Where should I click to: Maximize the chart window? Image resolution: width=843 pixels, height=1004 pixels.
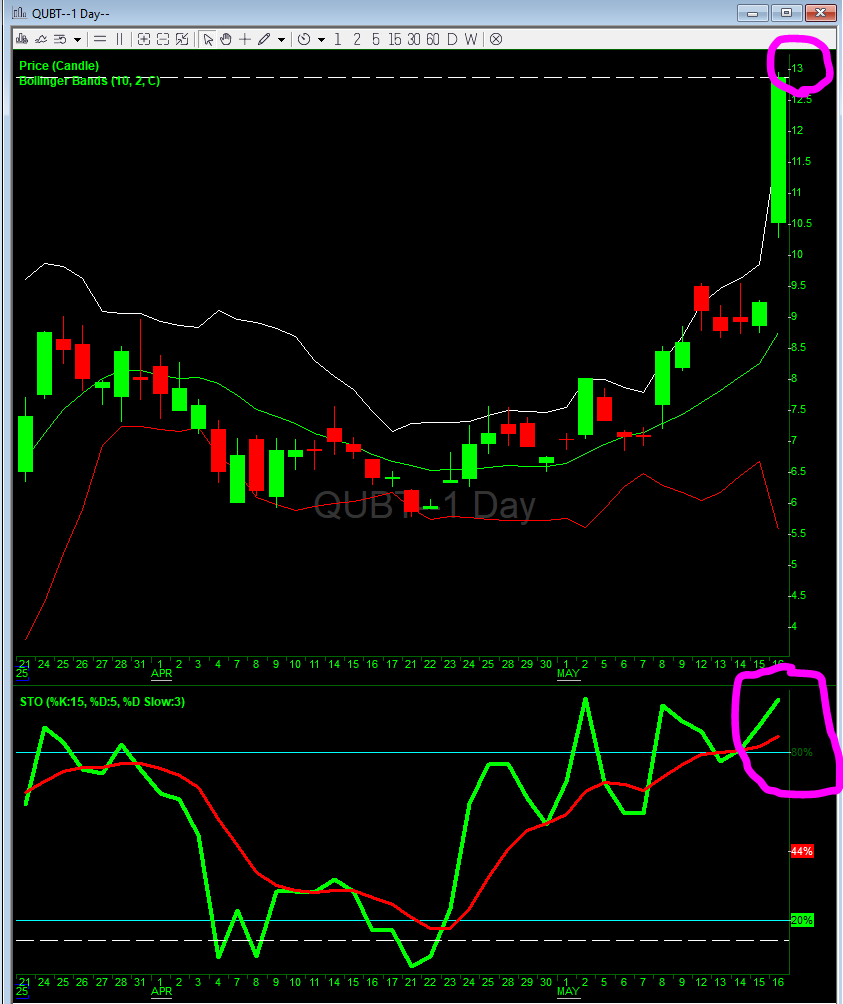786,12
